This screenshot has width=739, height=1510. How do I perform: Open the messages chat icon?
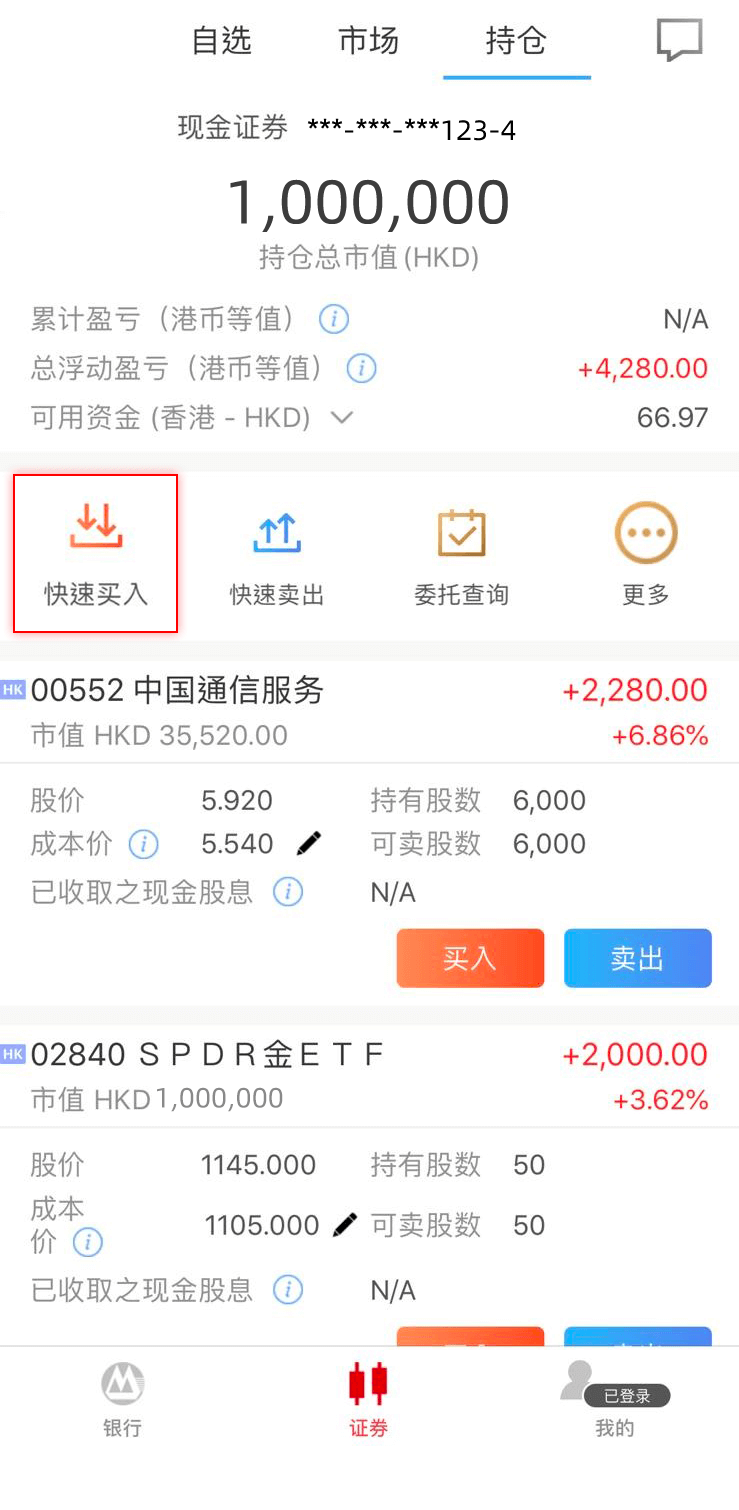(679, 41)
